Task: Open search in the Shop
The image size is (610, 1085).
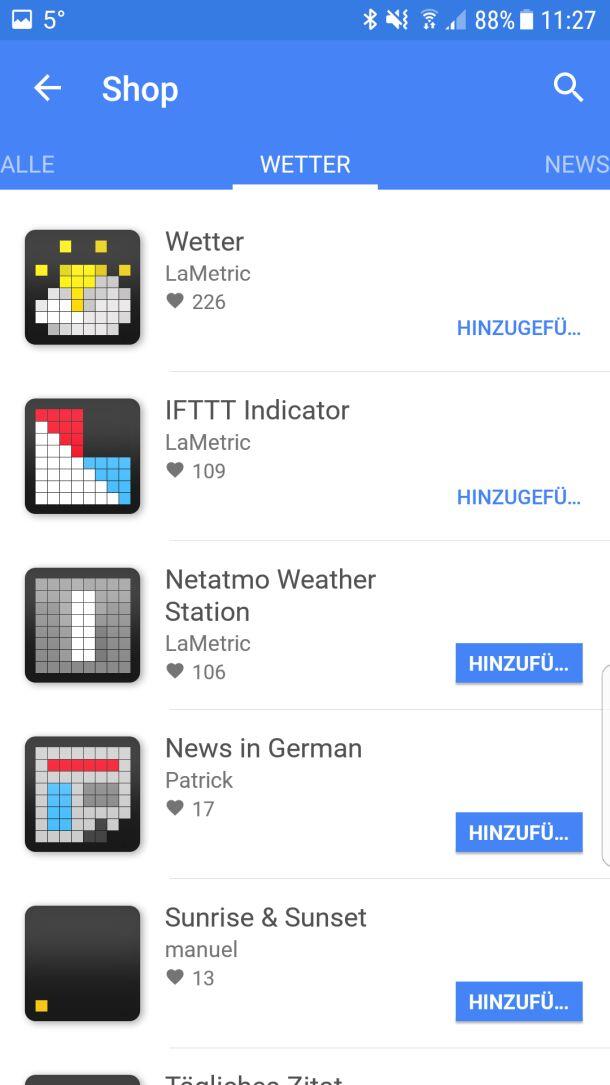Action: [x=568, y=88]
